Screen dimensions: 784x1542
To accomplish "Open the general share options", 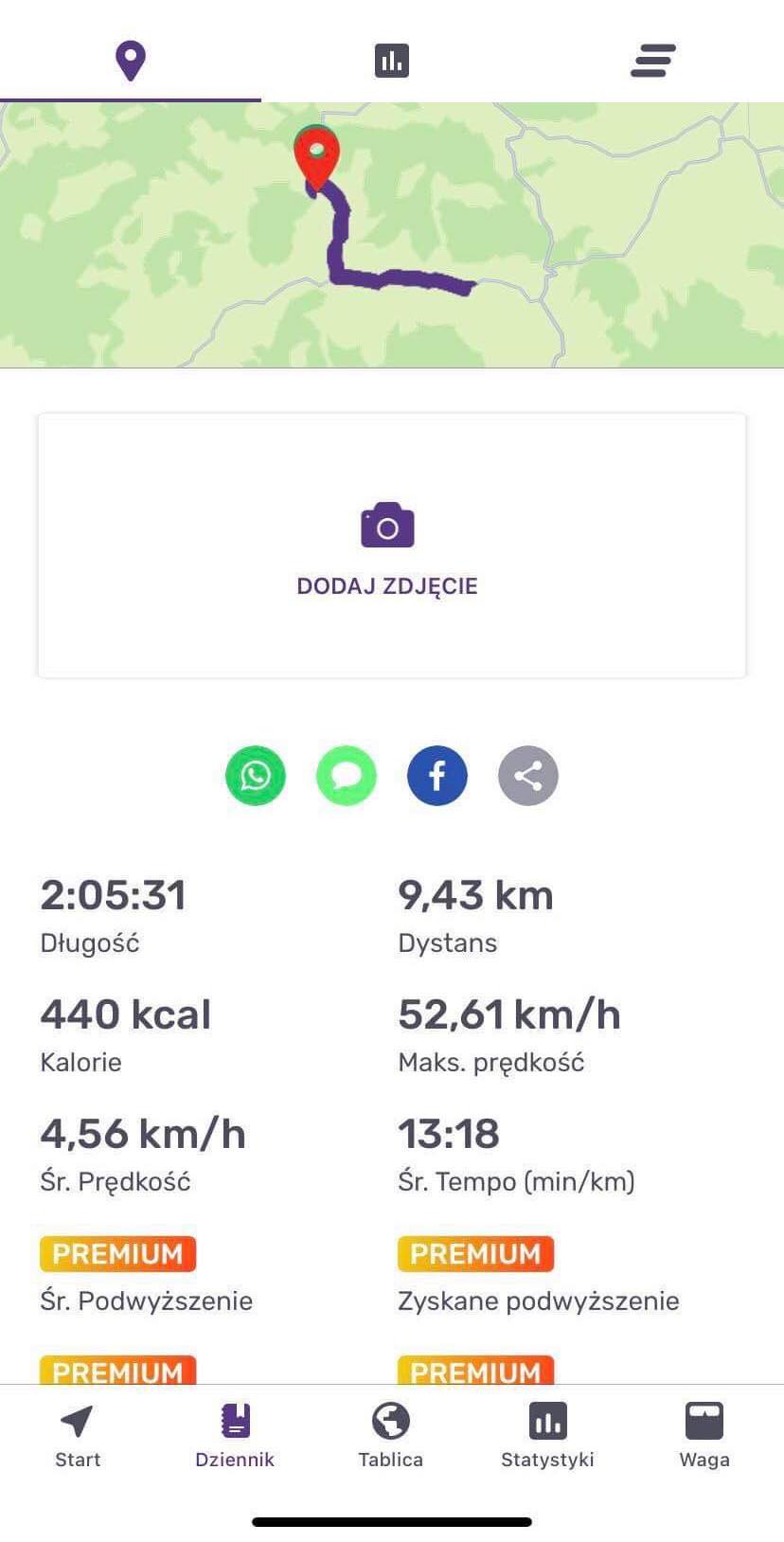I will pos(528,776).
